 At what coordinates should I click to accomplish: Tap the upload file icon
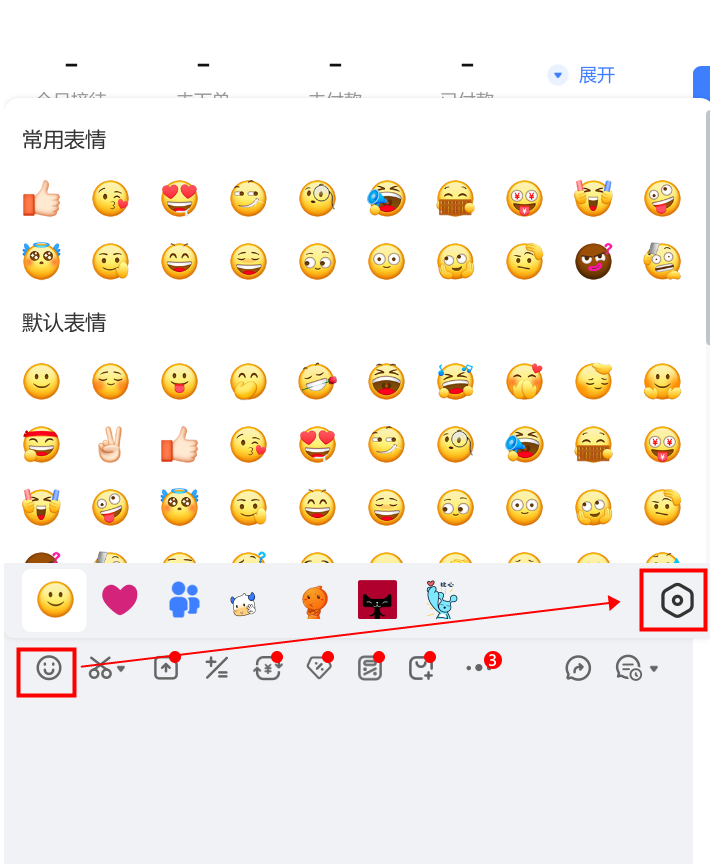[164, 669]
